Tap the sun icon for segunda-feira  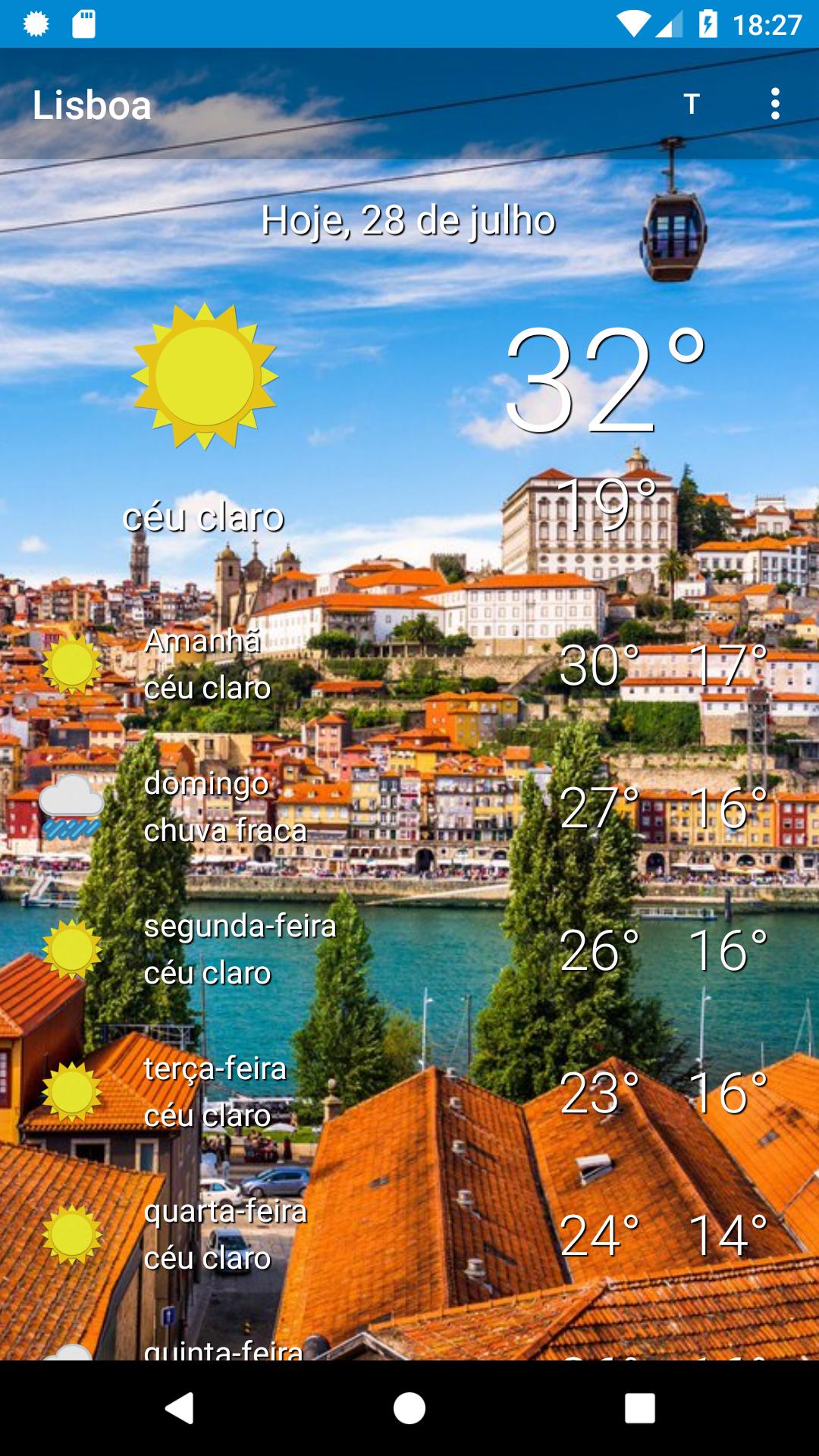[72, 948]
